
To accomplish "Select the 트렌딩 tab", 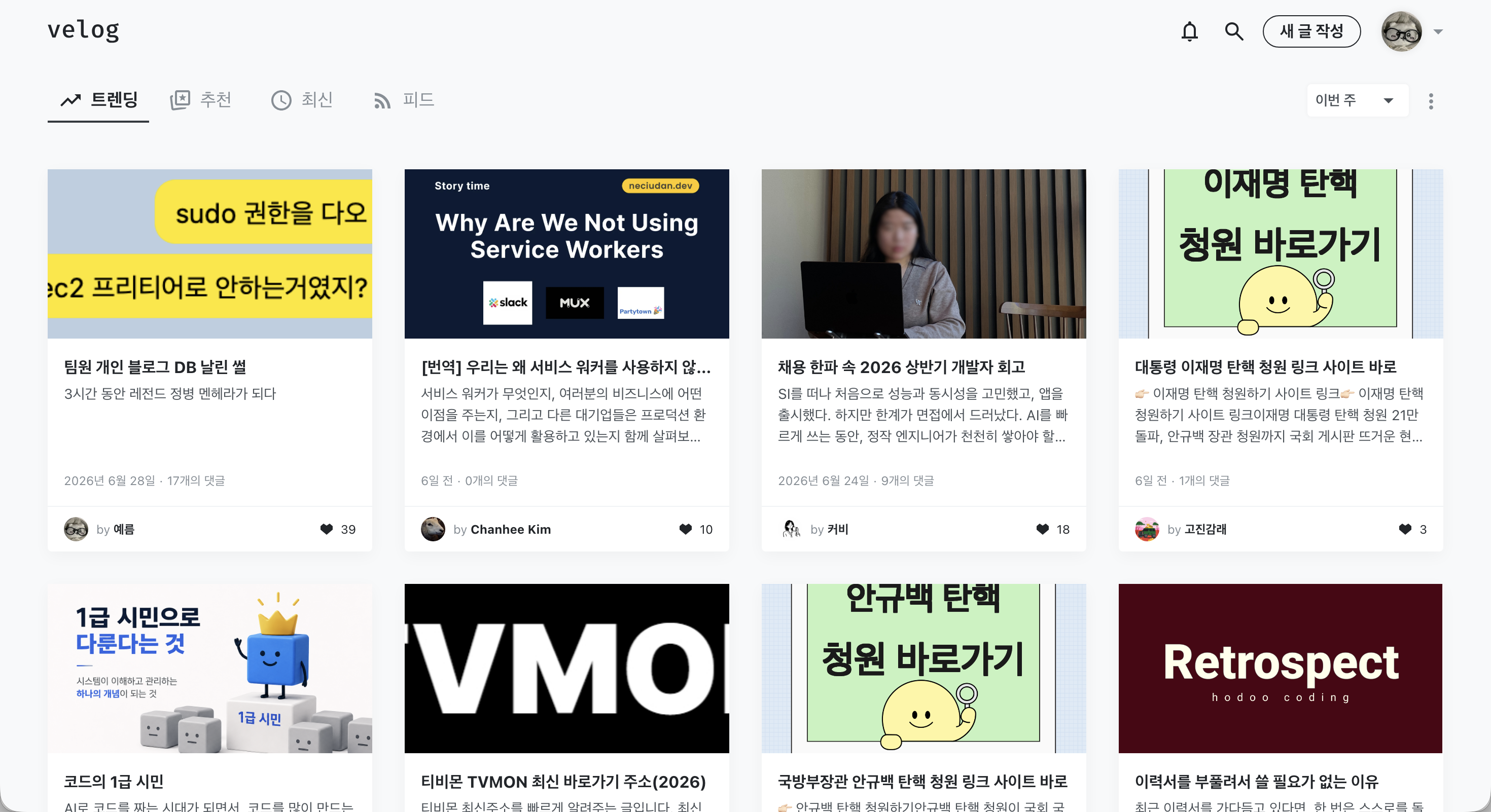I will 98,100.
